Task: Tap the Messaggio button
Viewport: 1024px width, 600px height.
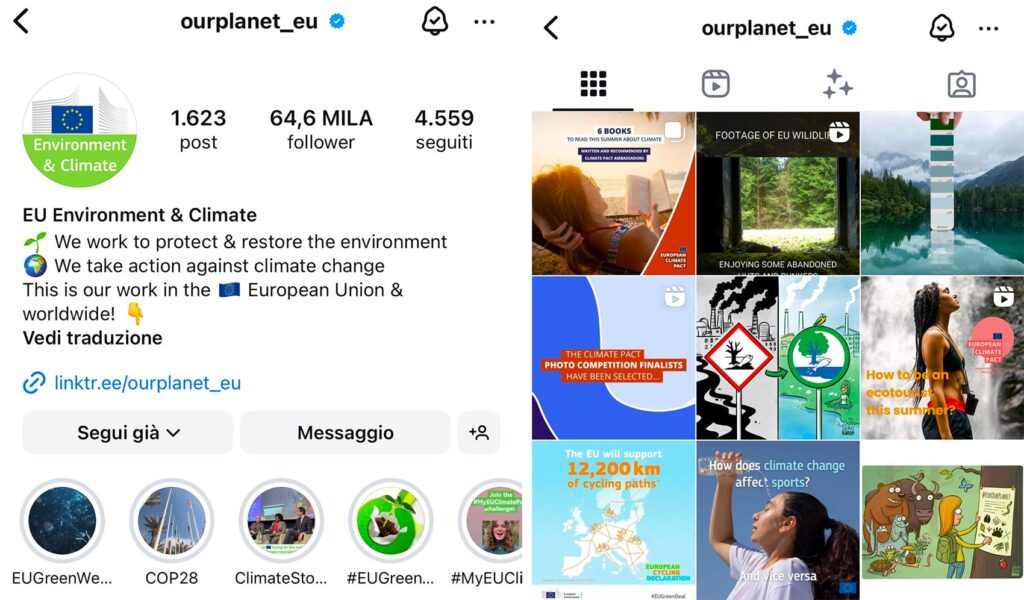Action: (x=345, y=433)
